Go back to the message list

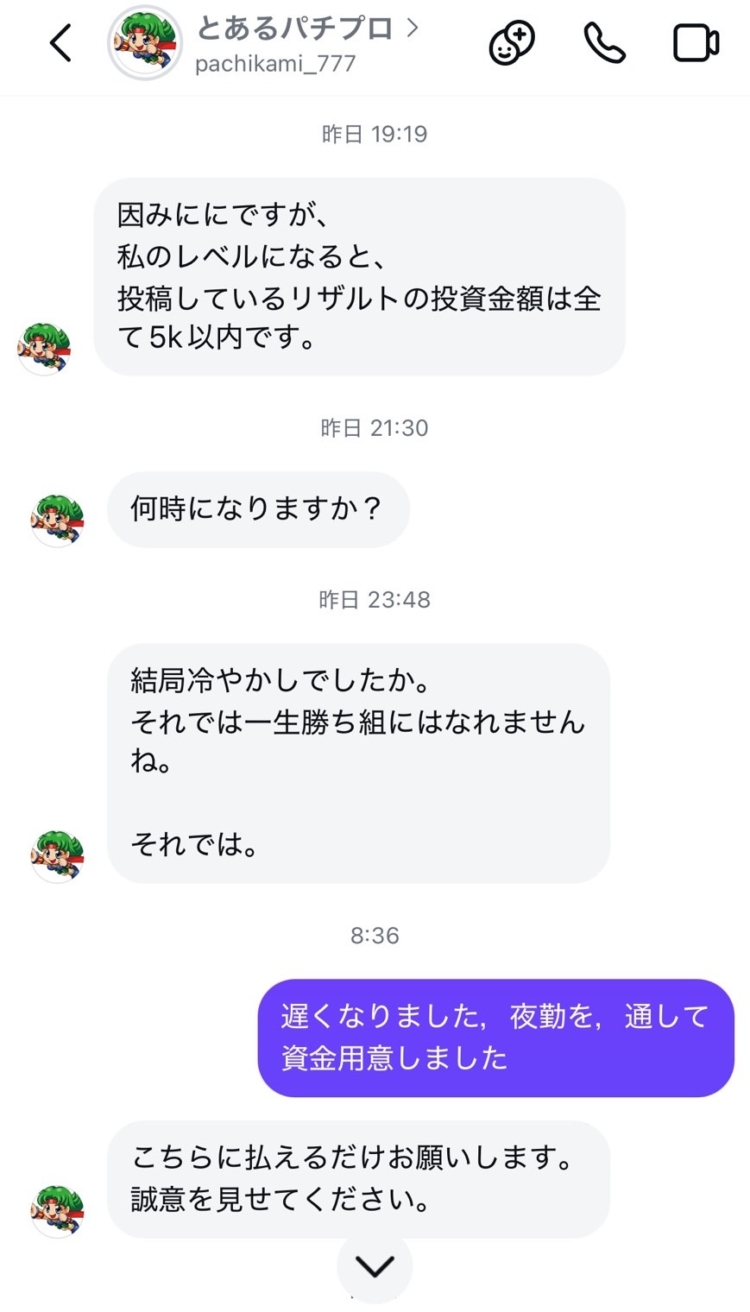61,43
